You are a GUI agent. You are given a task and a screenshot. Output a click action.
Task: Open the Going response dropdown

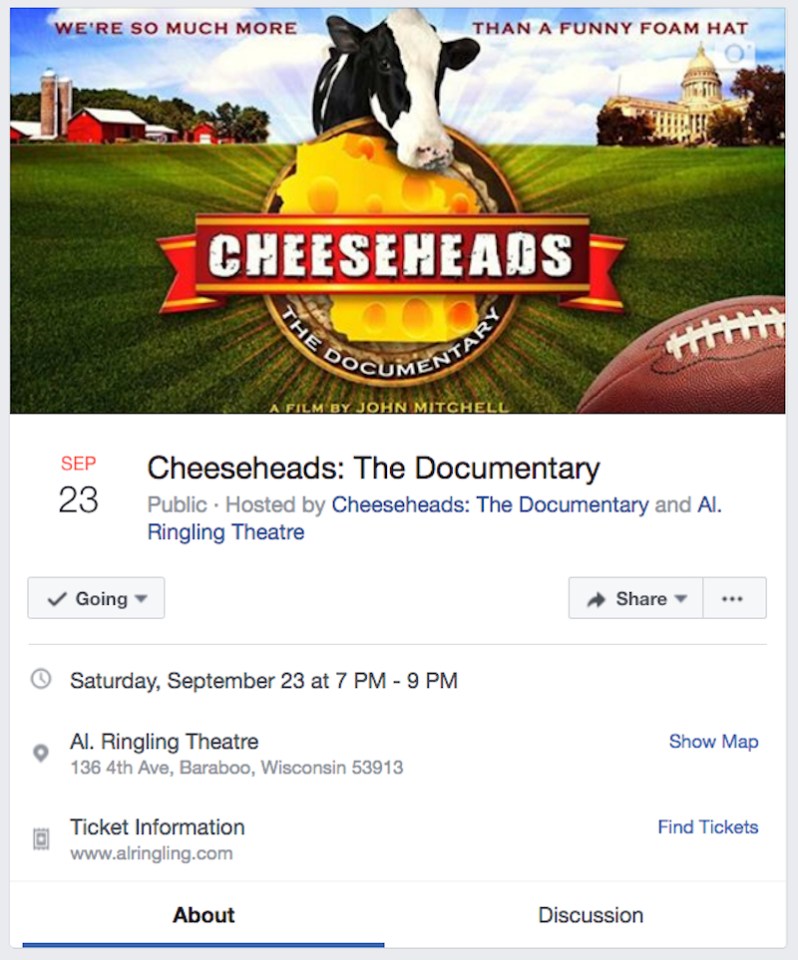tap(96, 599)
